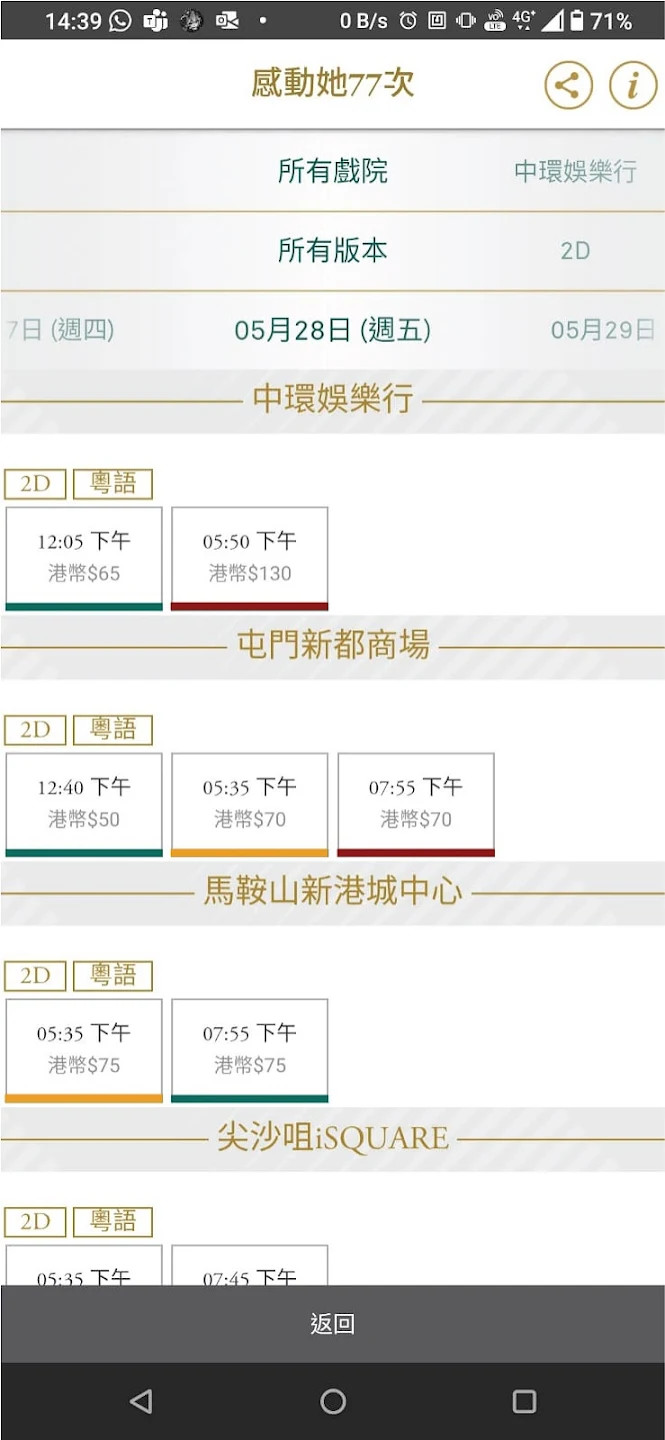The width and height of the screenshot is (665, 1440).
Task: Go back with system back button
Action: [x=141, y=1401]
